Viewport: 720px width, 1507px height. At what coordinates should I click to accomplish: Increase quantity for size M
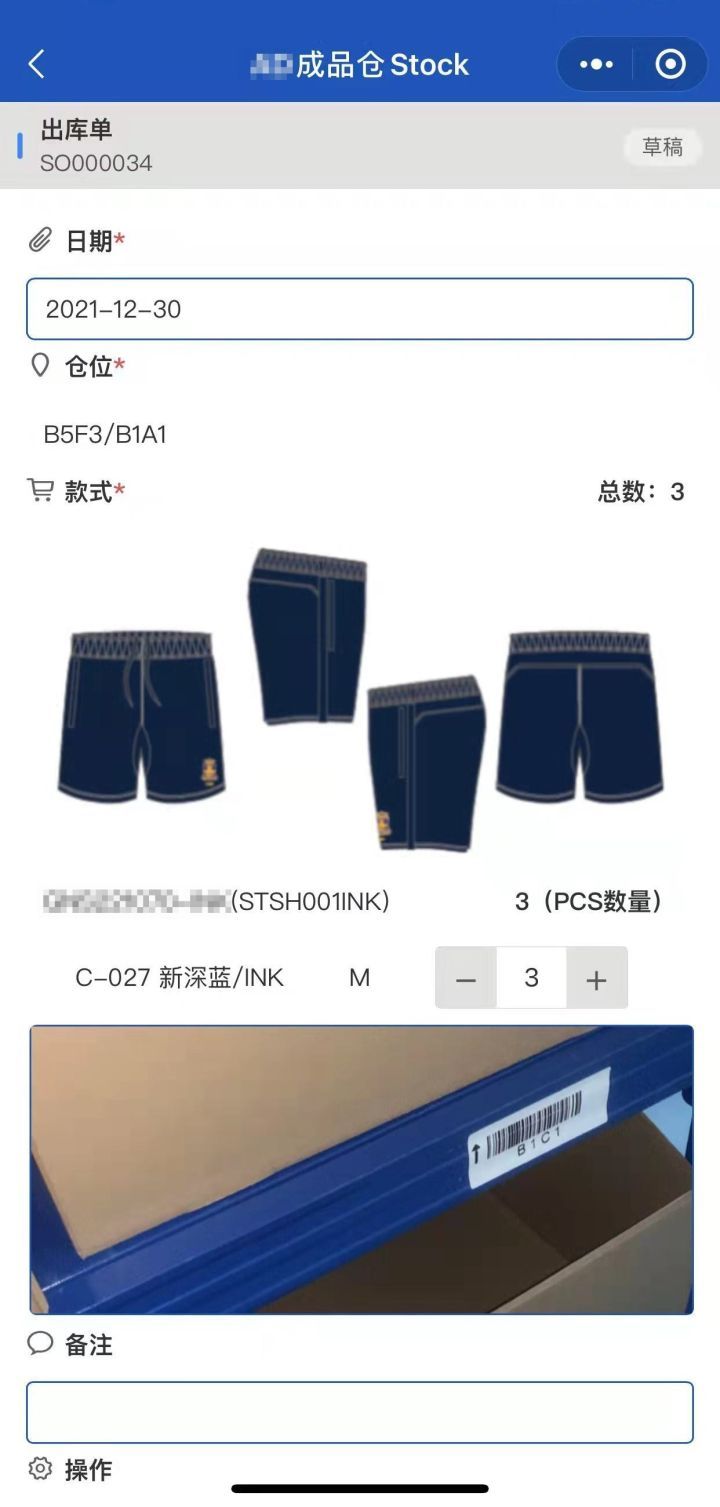click(x=596, y=979)
